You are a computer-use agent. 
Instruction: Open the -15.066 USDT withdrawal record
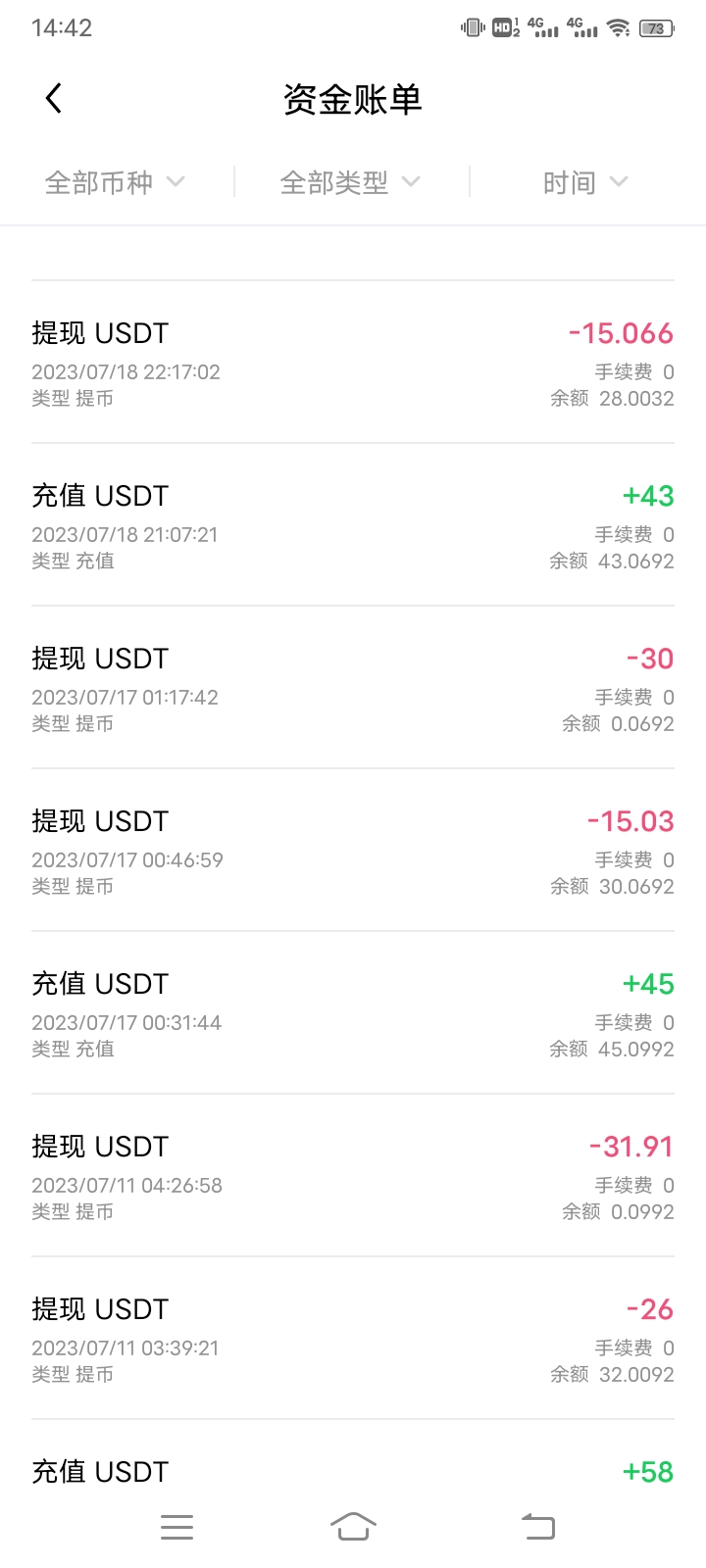pos(353,363)
